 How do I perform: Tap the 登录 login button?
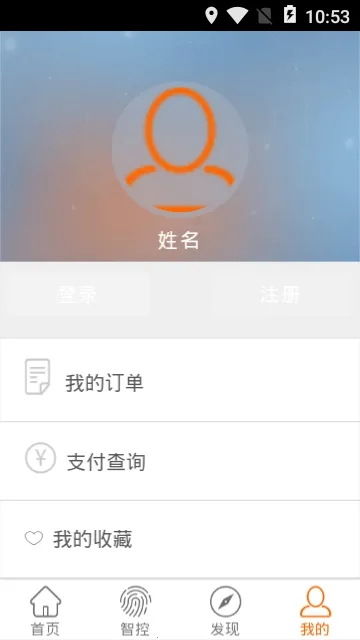click(78, 294)
